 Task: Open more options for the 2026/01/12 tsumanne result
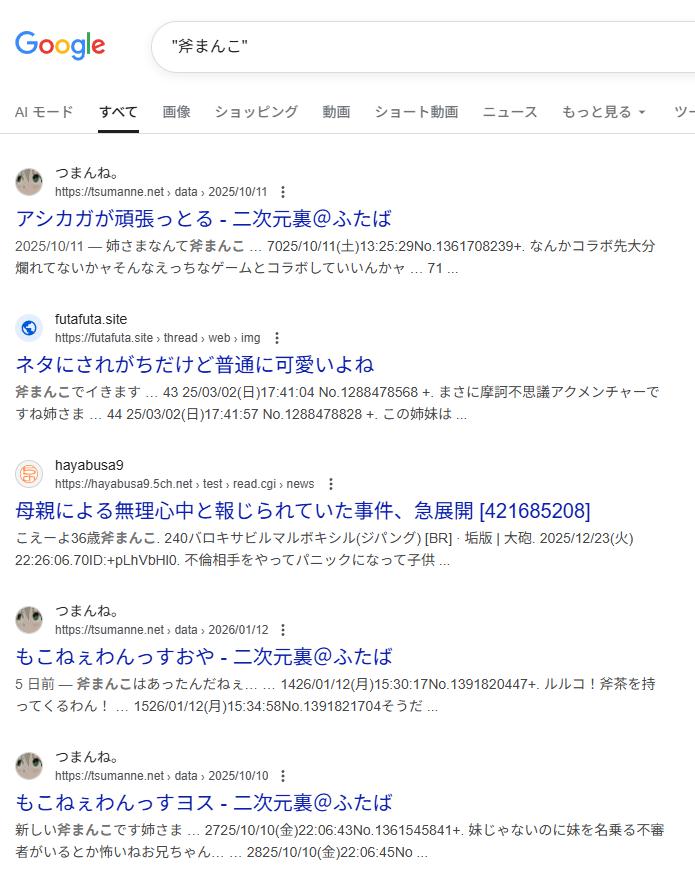pyautogui.click(x=283, y=630)
